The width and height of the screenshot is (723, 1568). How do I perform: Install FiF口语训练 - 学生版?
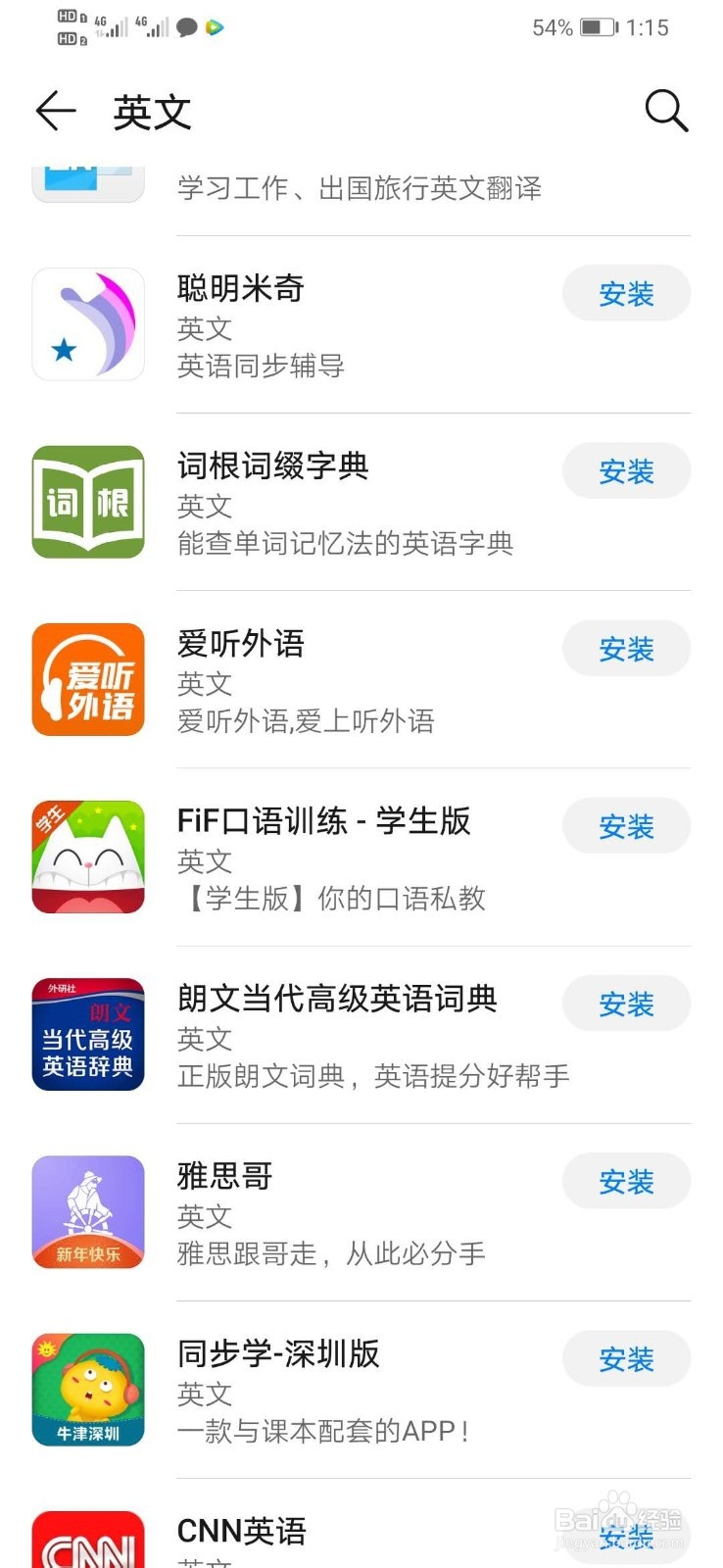click(626, 826)
